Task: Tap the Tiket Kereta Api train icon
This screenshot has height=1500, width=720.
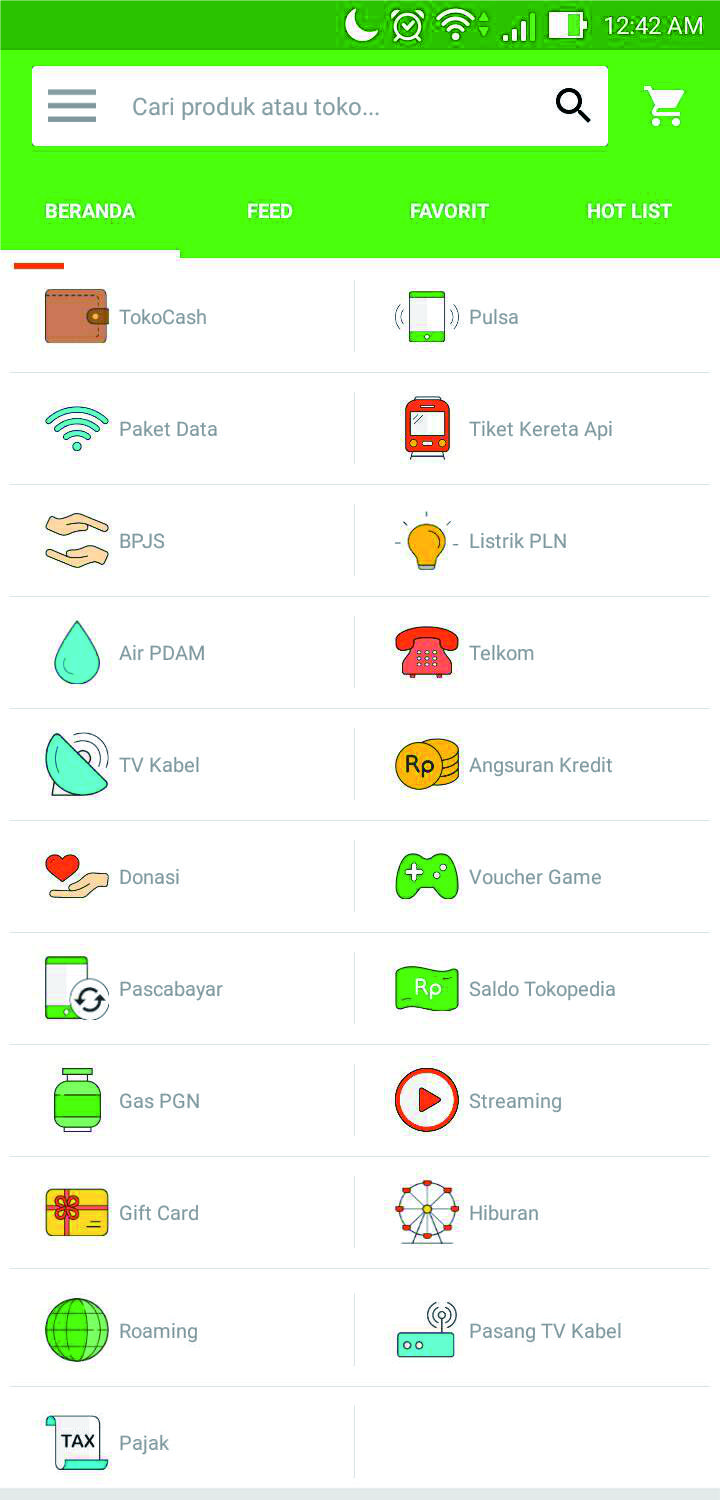Action: pyautogui.click(x=425, y=428)
